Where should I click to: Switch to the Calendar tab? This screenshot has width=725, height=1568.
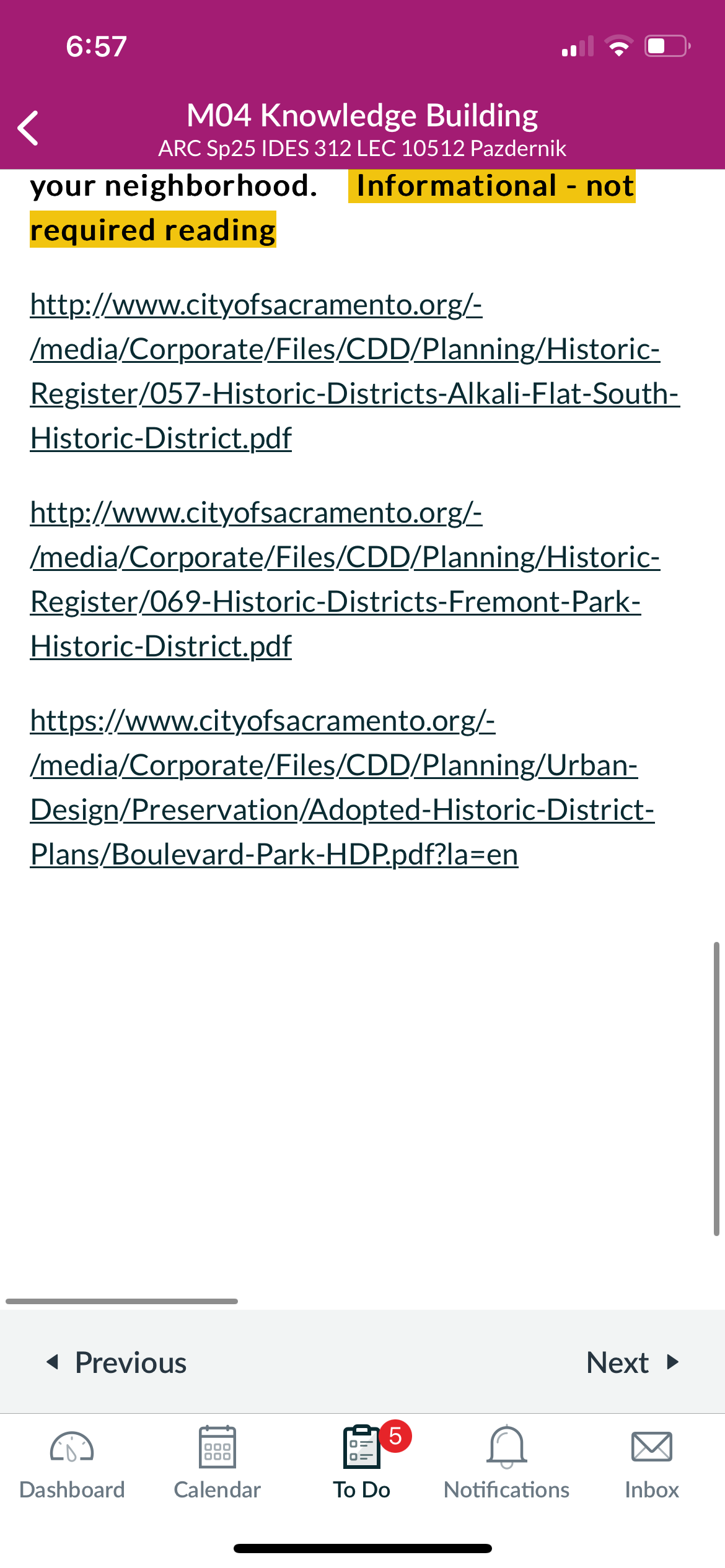click(217, 1463)
